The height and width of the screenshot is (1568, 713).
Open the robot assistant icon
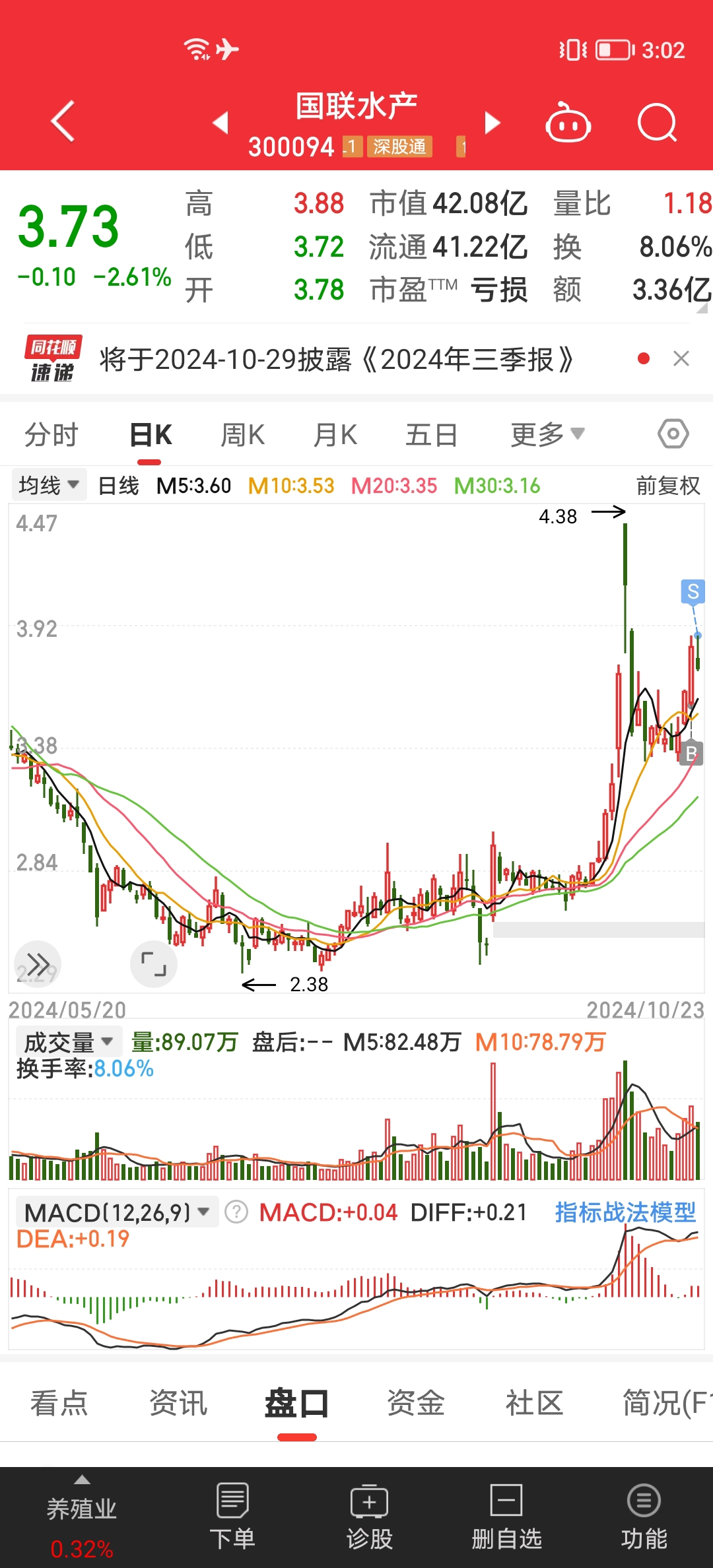click(568, 123)
